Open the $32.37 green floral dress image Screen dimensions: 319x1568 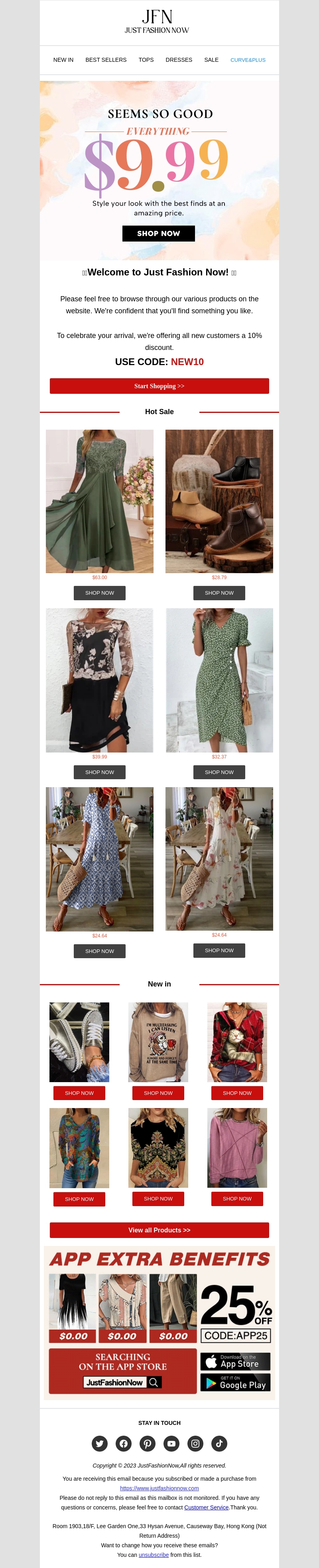click(x=219, y=680)
